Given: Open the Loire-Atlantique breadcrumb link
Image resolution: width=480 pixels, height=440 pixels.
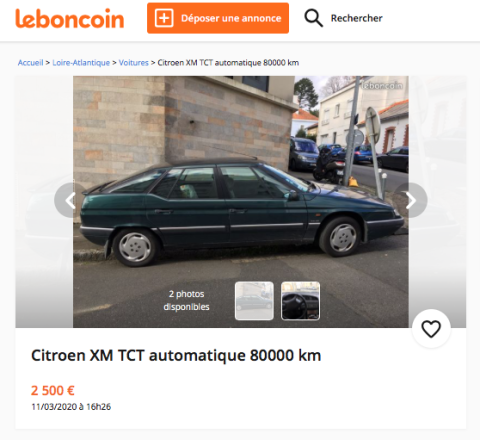Looking at the screenshot, I should 81,63.
